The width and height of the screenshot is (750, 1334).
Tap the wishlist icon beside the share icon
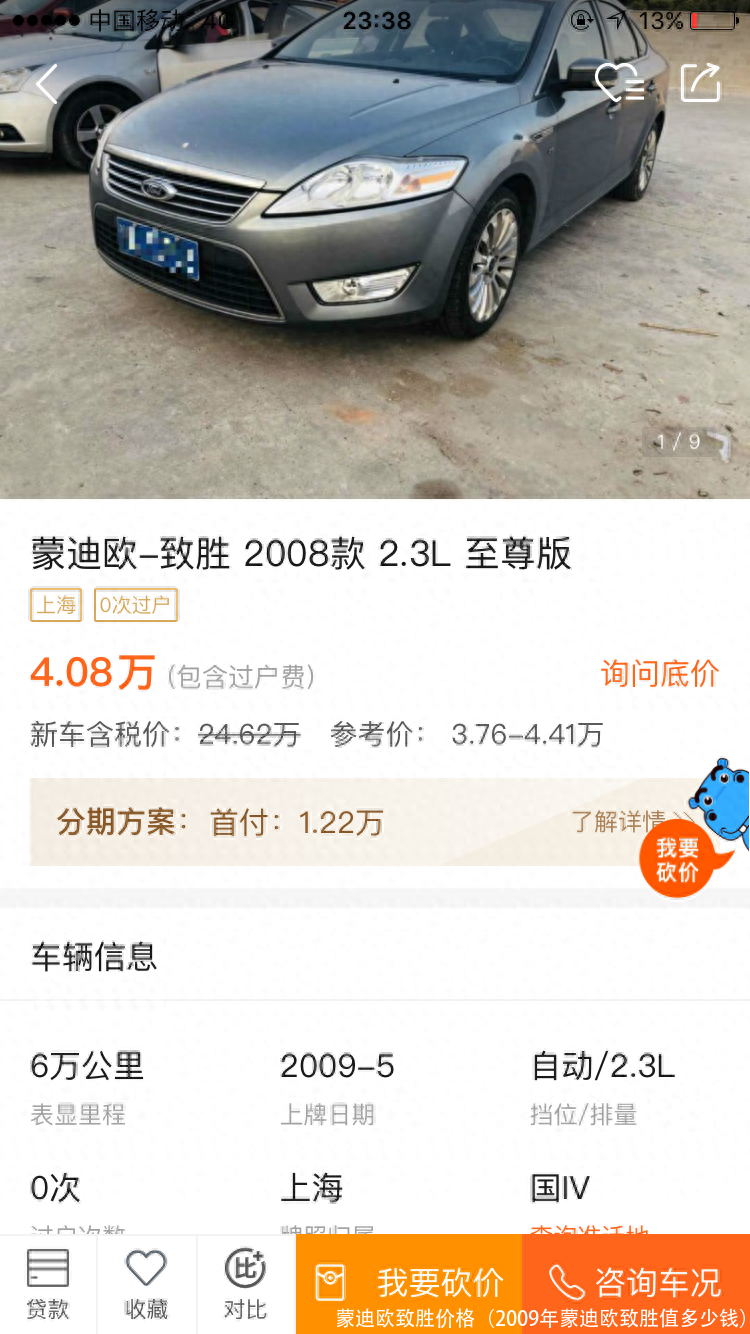click(622, 84)
